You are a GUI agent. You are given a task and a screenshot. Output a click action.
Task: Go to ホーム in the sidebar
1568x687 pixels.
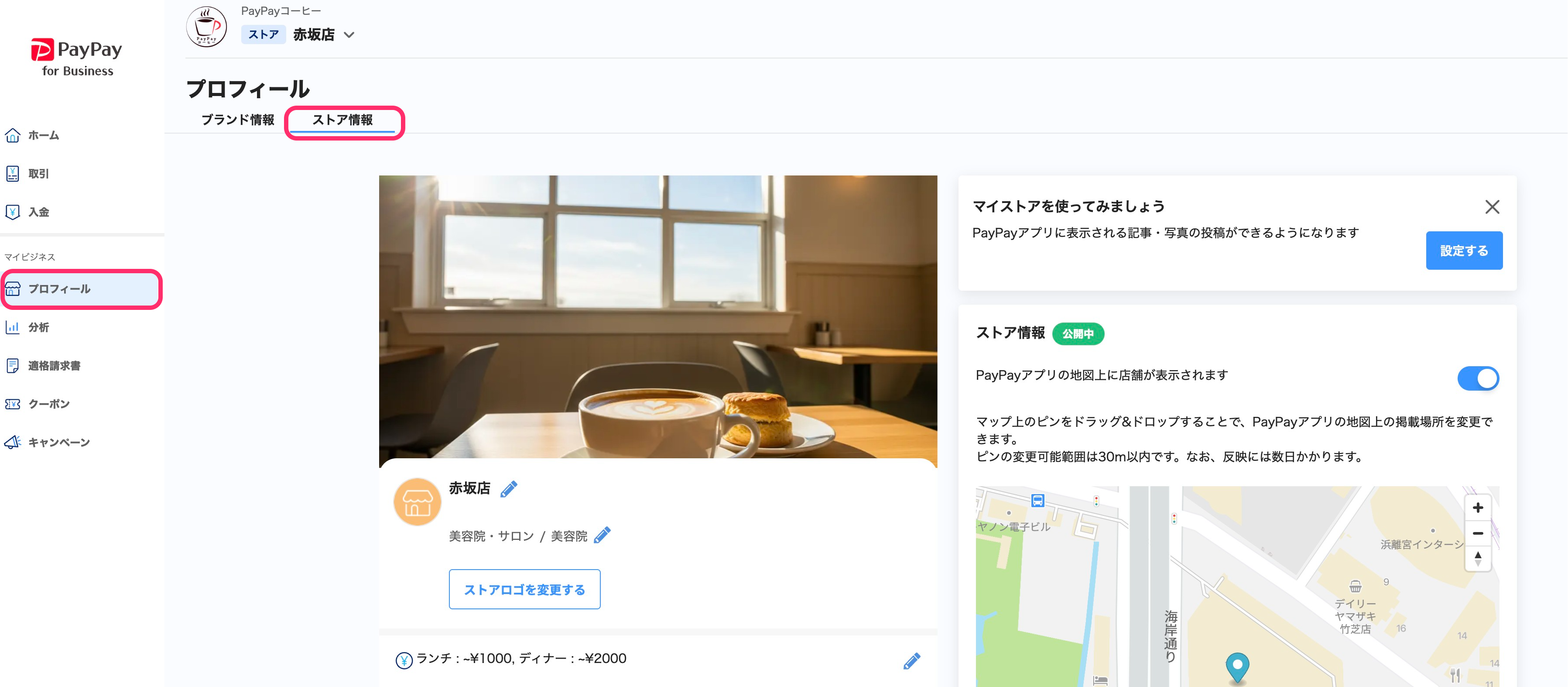point(43,135)
